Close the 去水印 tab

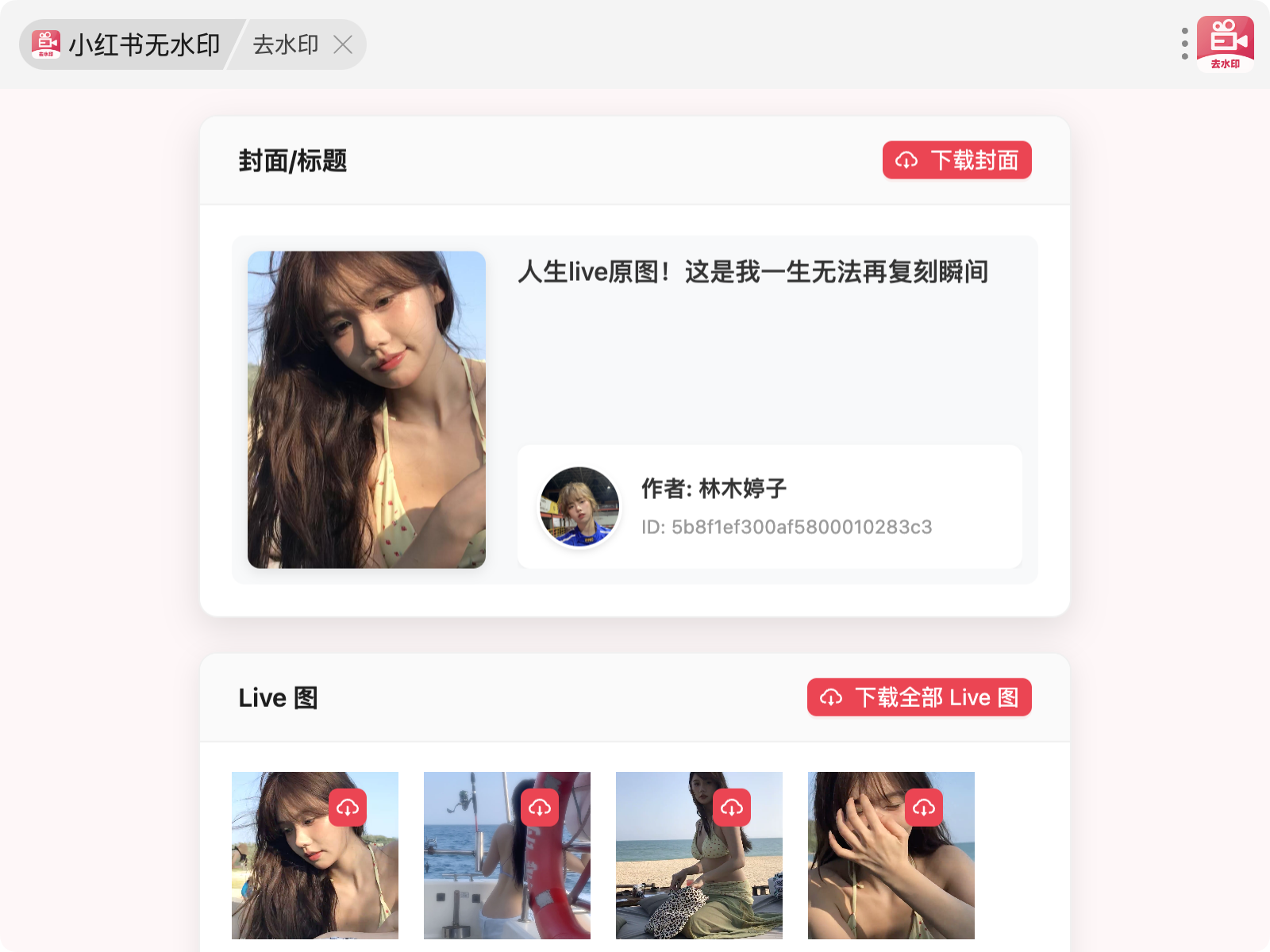(343, 44)
